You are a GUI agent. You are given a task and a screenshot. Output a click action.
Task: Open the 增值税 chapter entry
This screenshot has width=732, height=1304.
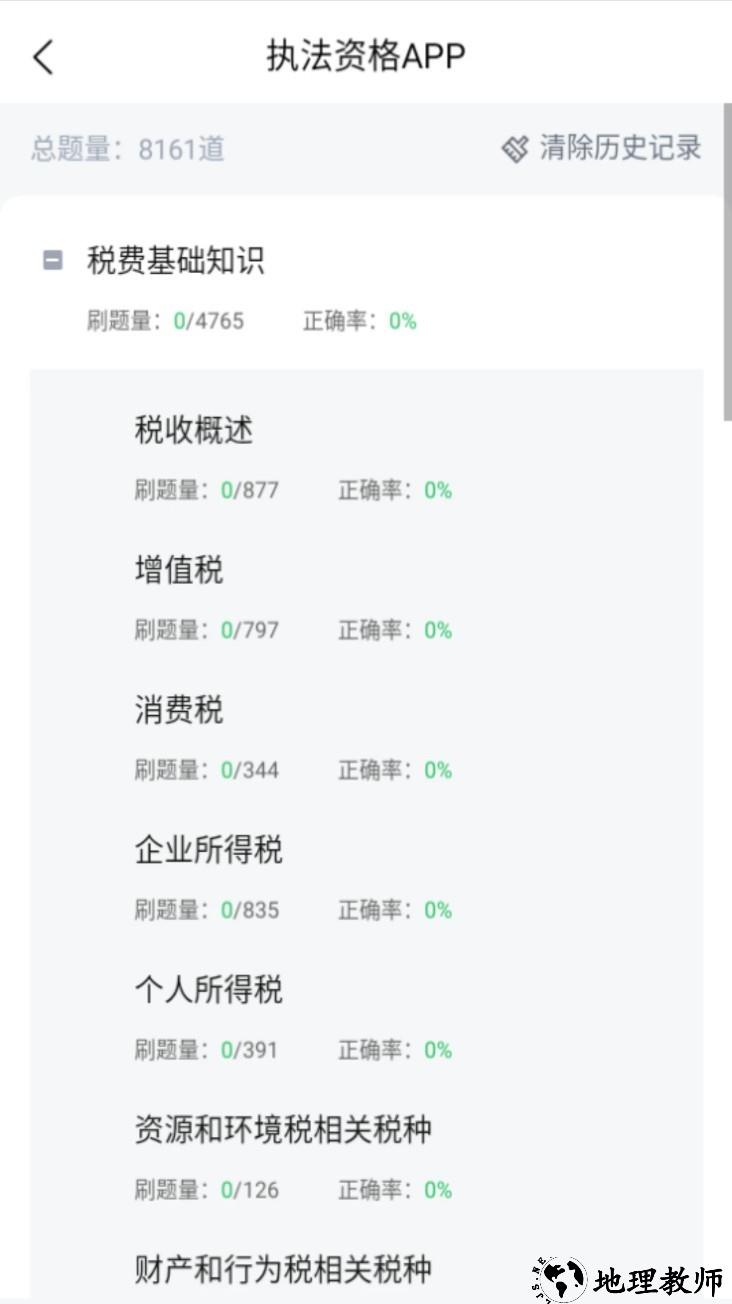pos(180,570)
